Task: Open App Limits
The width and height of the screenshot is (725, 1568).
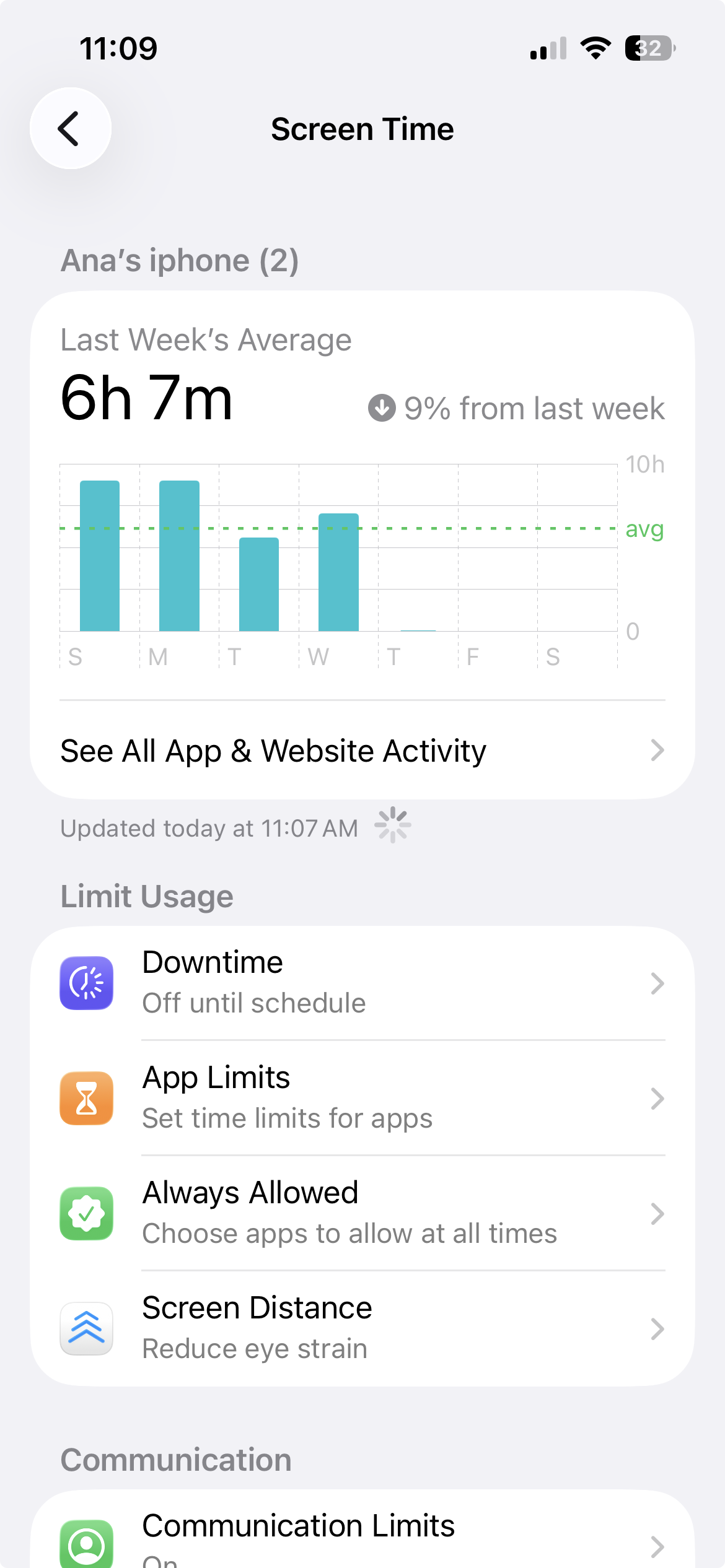Action: pyautogui.click(x=362, y=1098)
